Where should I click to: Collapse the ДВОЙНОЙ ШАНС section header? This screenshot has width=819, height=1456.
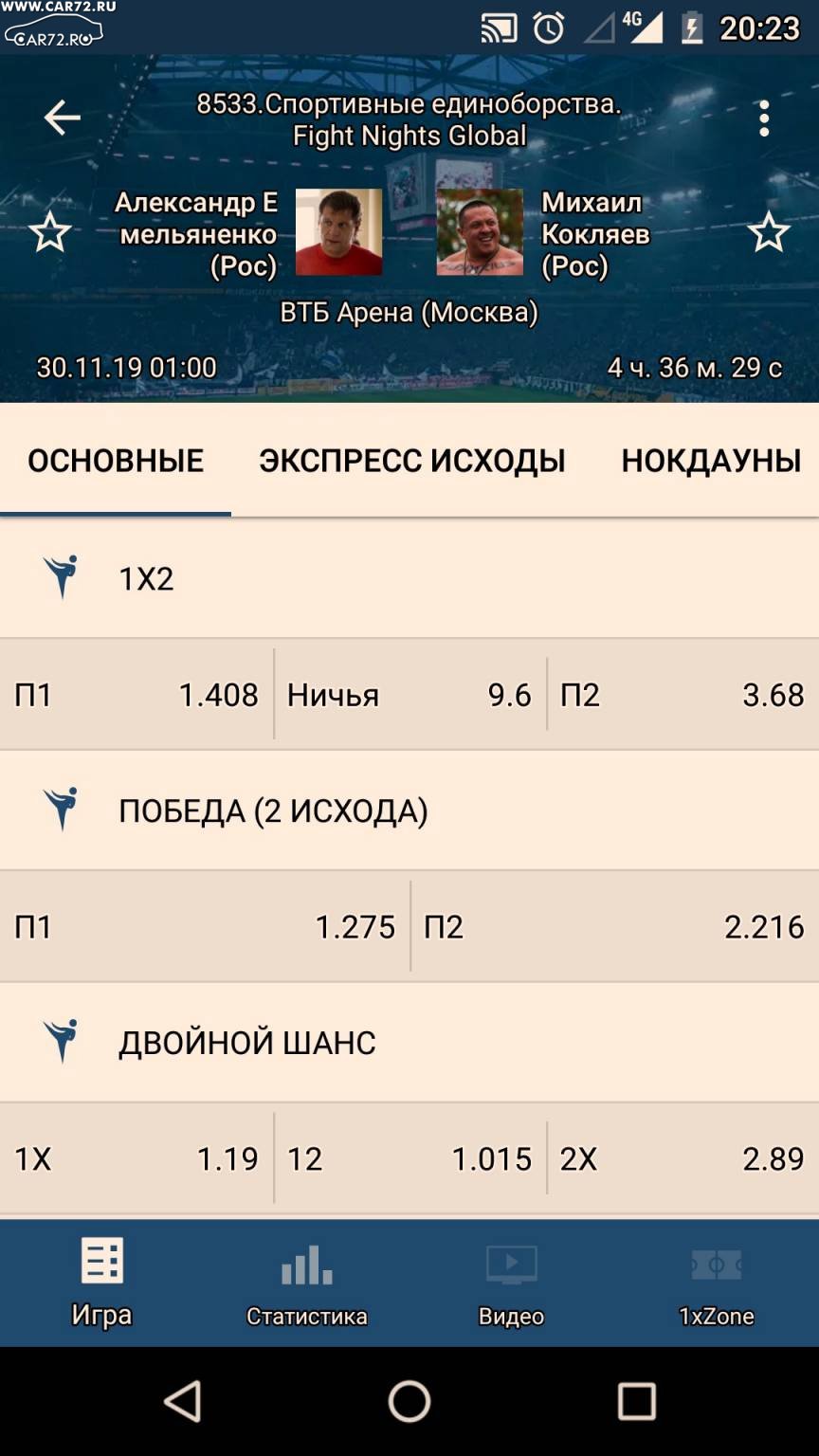(x=409, y=1043)
